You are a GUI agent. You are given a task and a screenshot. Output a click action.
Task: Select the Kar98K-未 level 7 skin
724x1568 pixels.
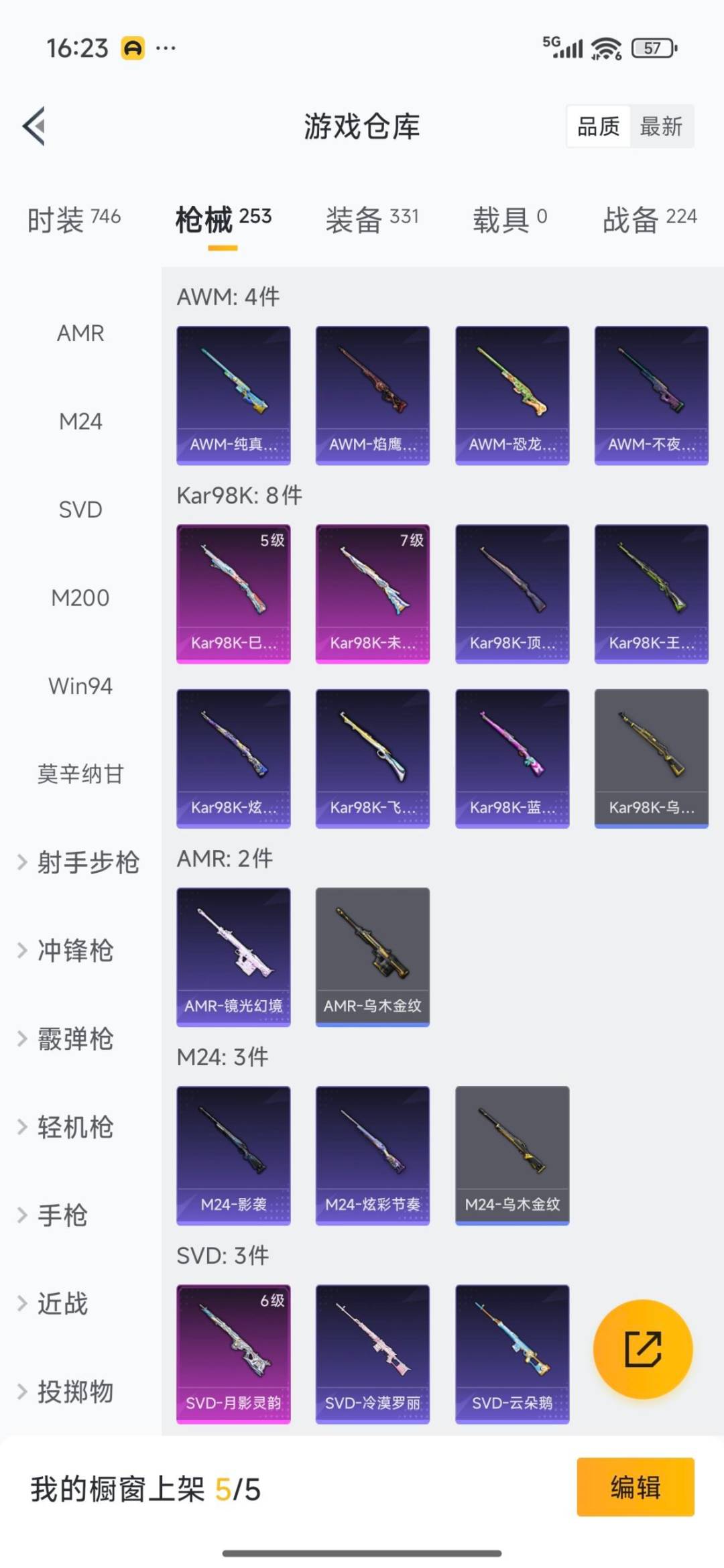point(372,593)
